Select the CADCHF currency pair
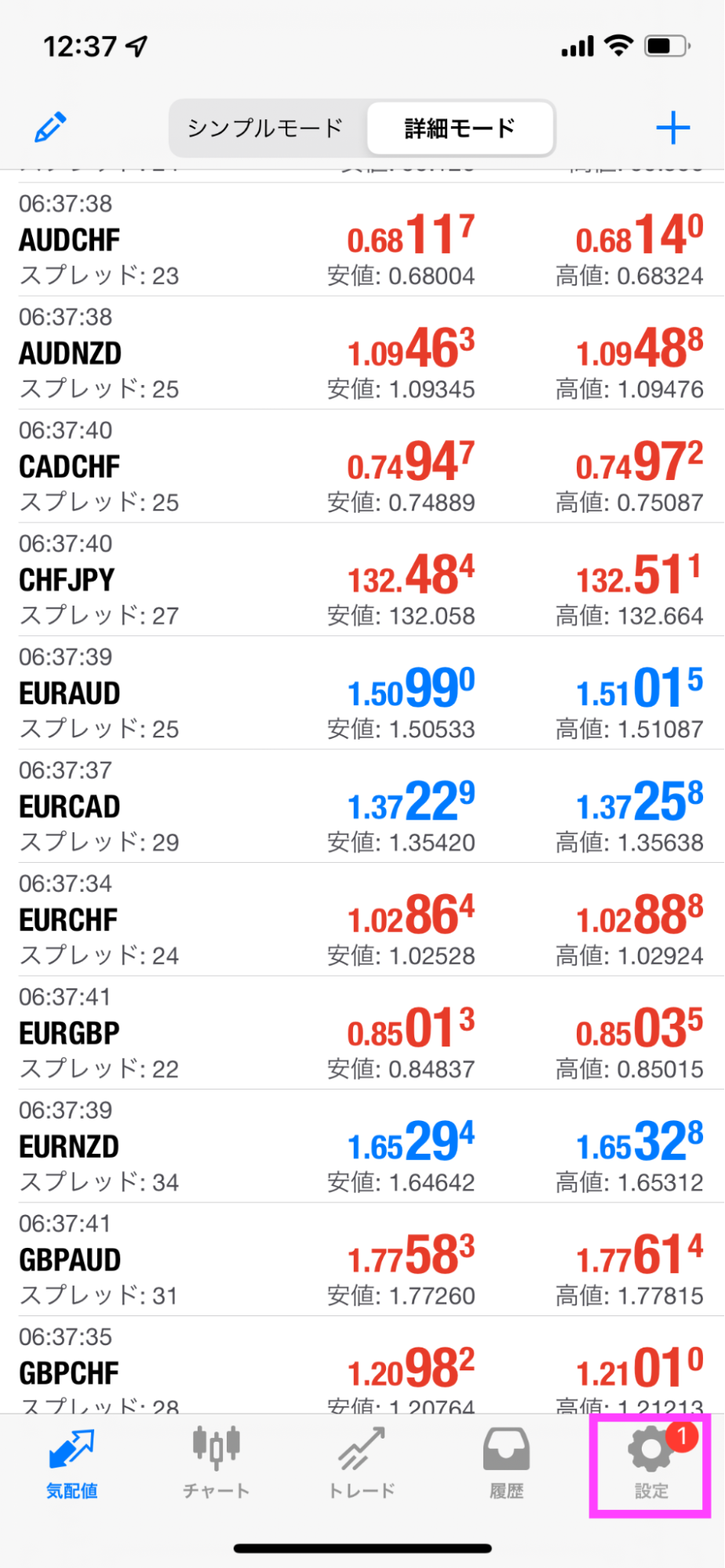Image resolution: width=725 pixels, height=1568 pixels. click(x=361, y=467)
